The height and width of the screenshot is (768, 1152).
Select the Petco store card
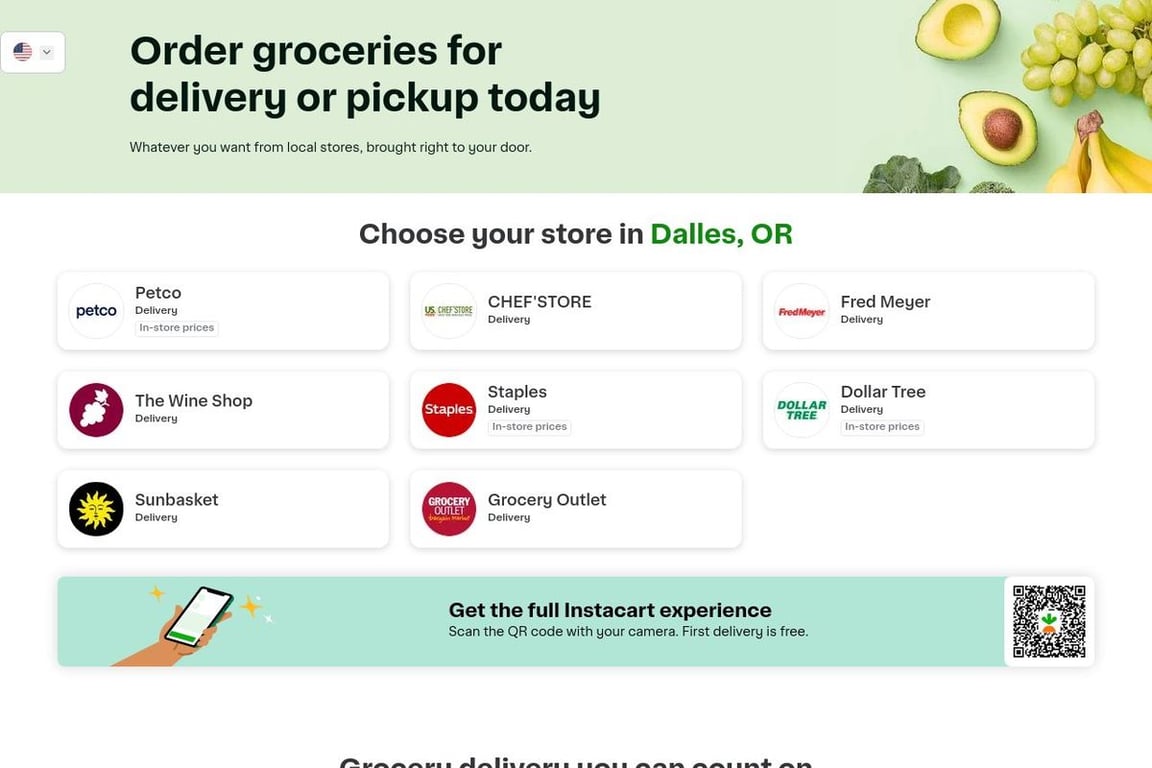pos(222,311)
